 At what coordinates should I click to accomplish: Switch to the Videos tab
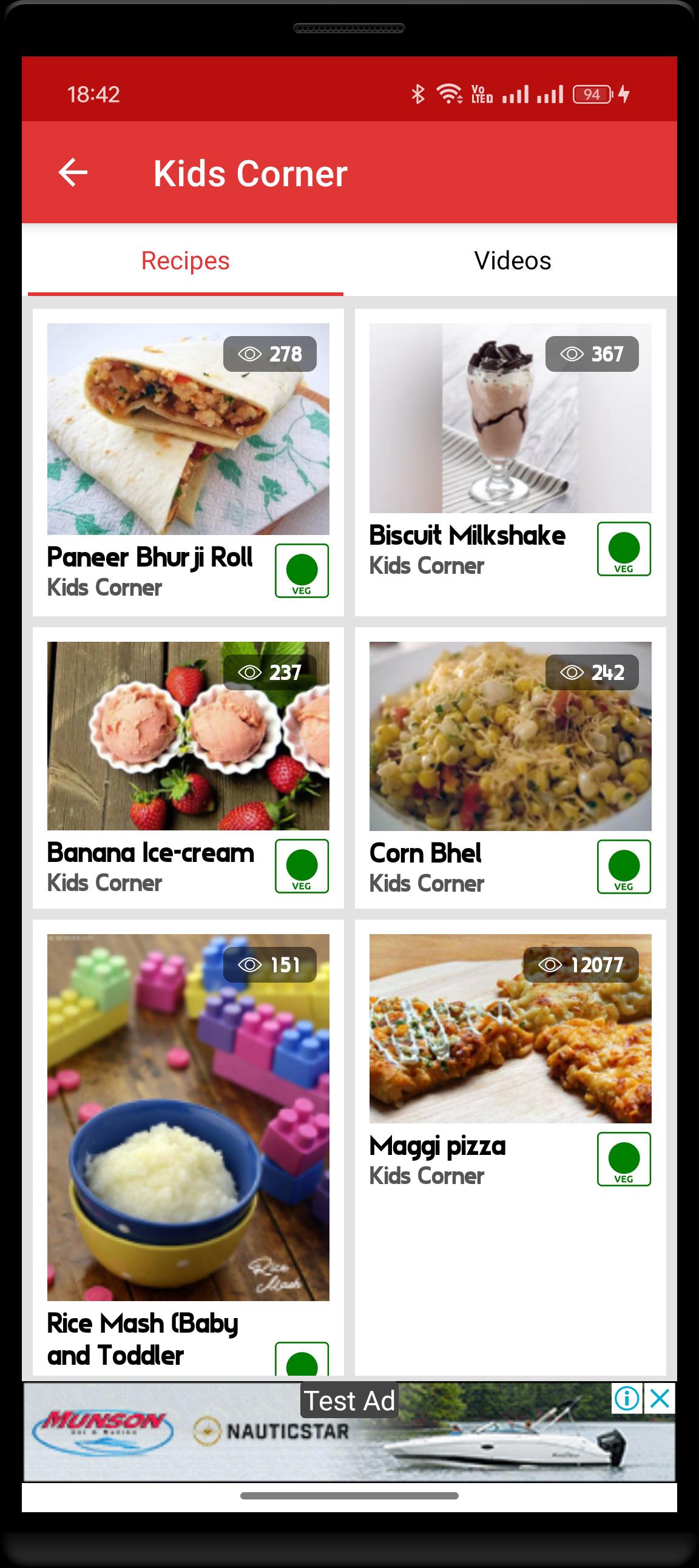pos(513,260)
